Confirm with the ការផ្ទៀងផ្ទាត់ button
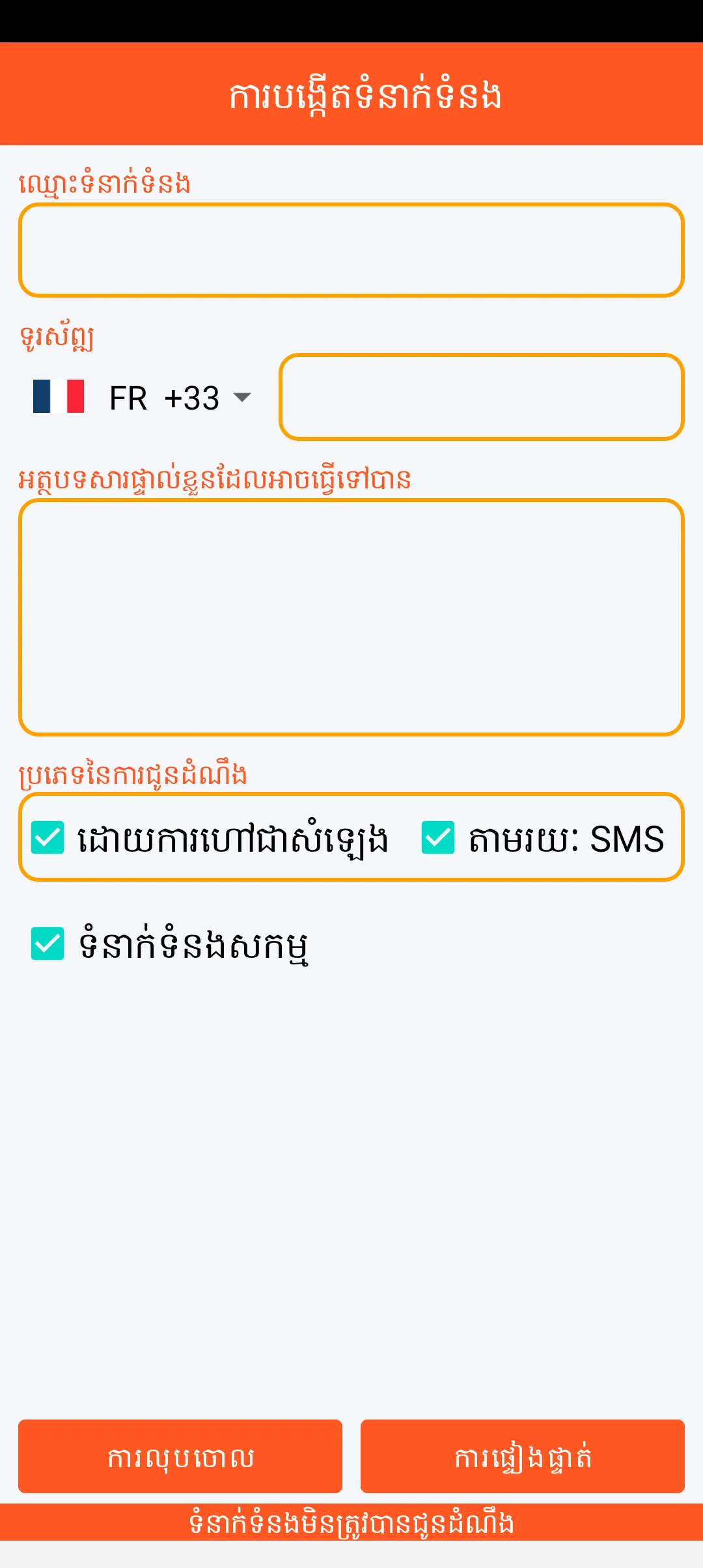 (x=522, y=1456)
